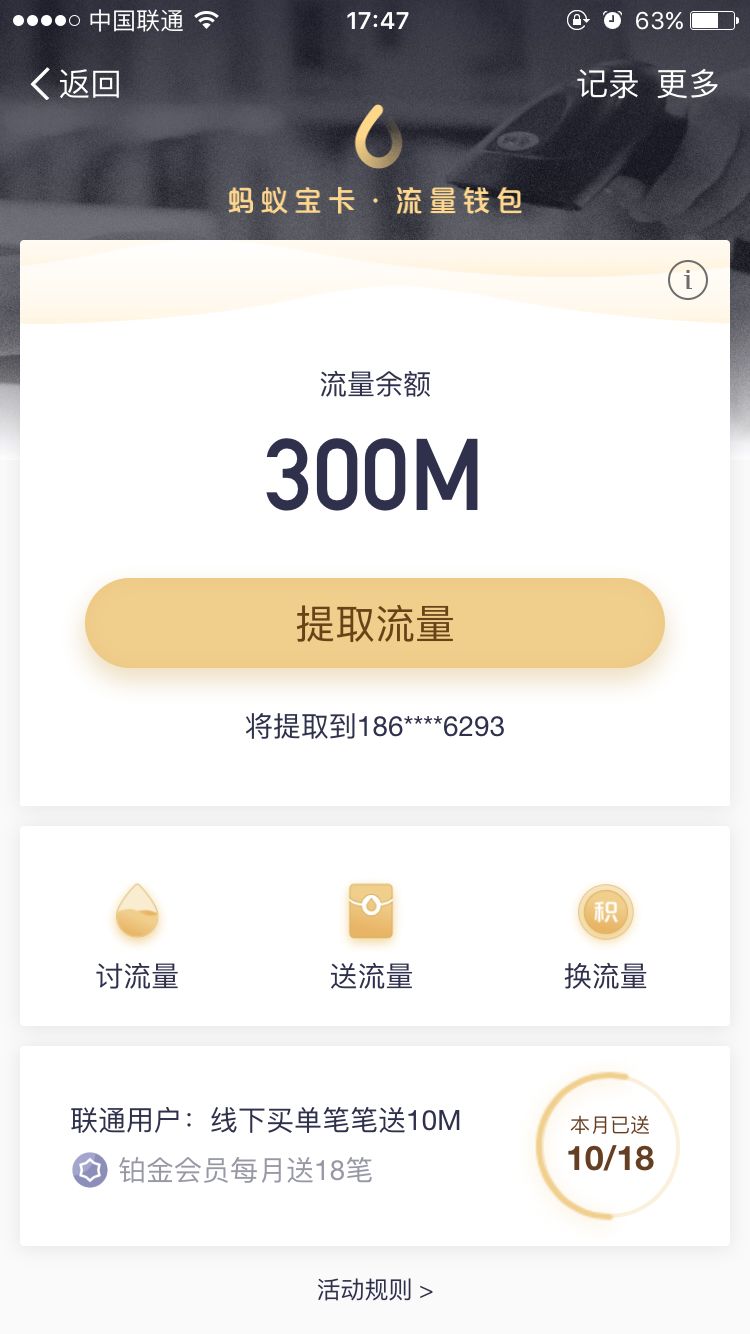The height and width of the screenshot is (1334, 750).
Task: Select the 送流量 red envelope icon
Action: pyautogui.click(x=373, y=911)
